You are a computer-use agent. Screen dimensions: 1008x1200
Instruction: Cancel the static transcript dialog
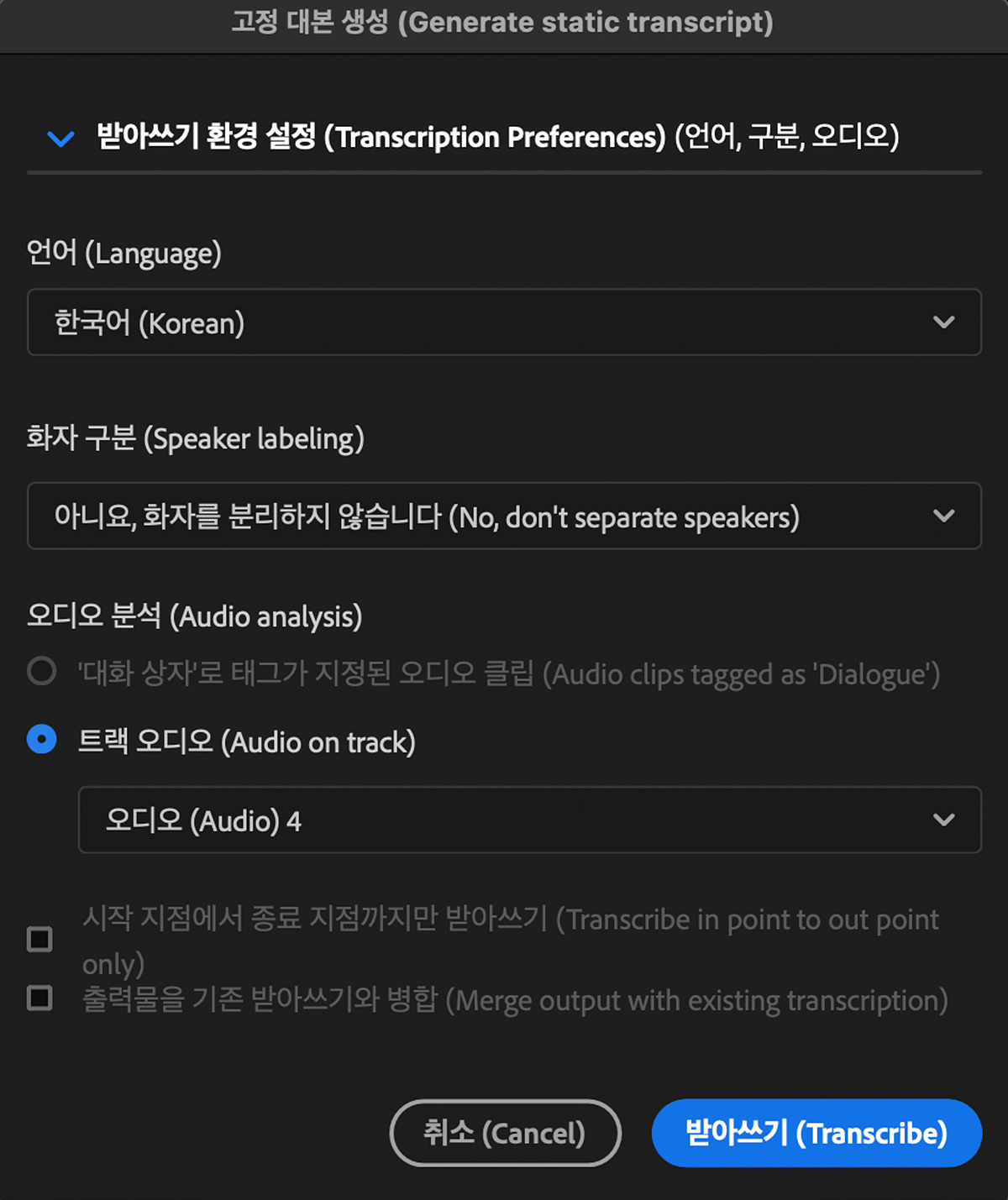(x=505, y=1133)
